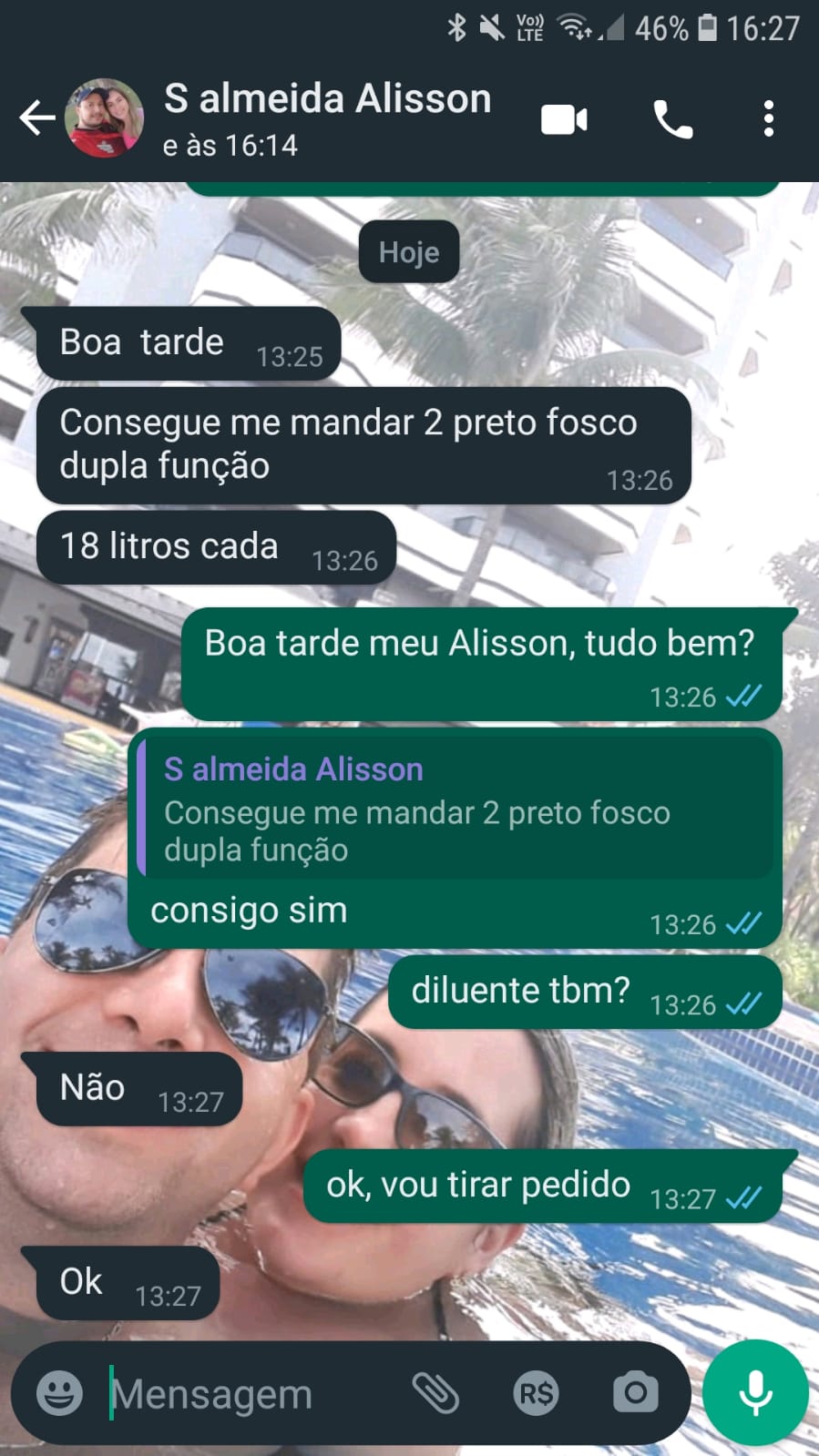The width and height of the screenshot is (819, 1456).
Task: Open contact info for S almeida Alisson
Action: click(x=326, y=118)
